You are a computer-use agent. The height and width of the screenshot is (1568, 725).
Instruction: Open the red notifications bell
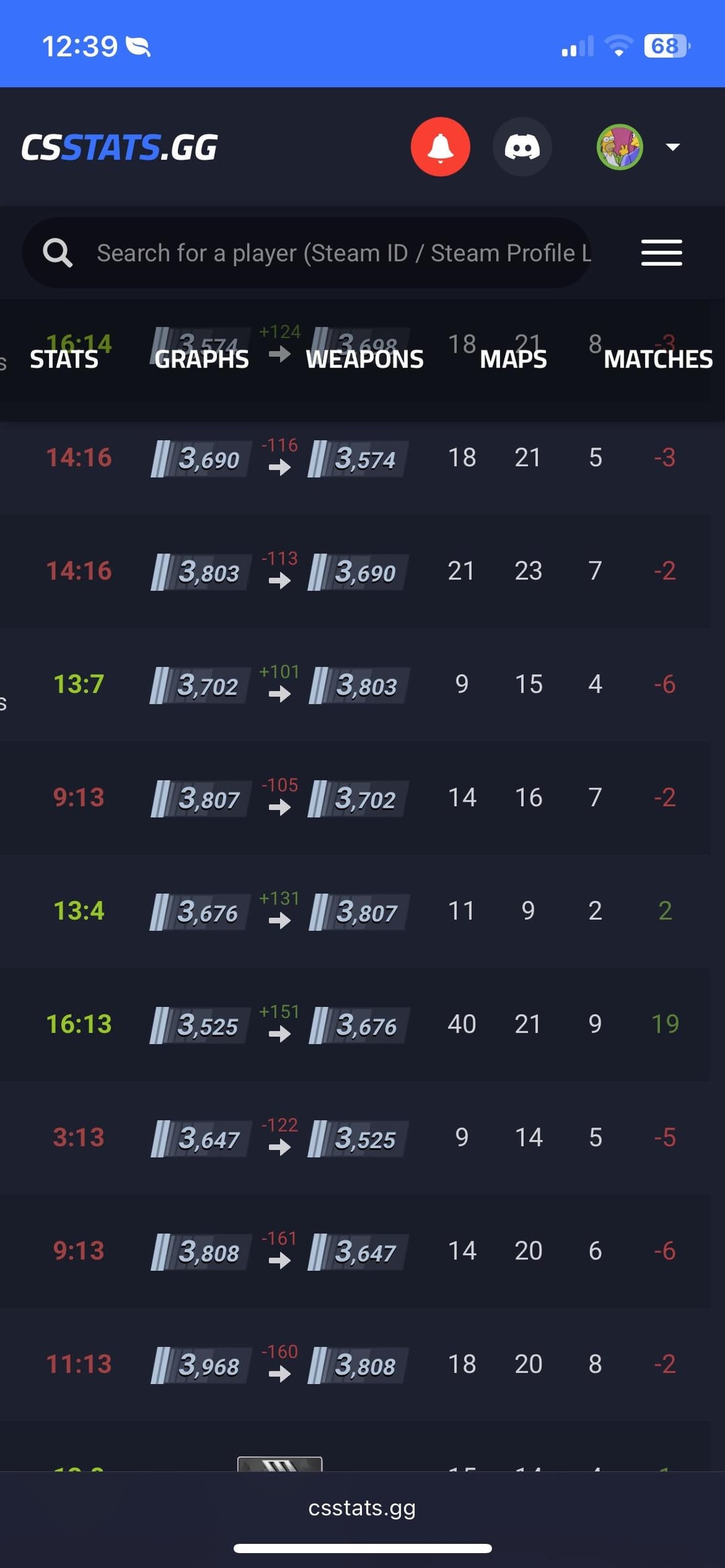click(440, 147)
